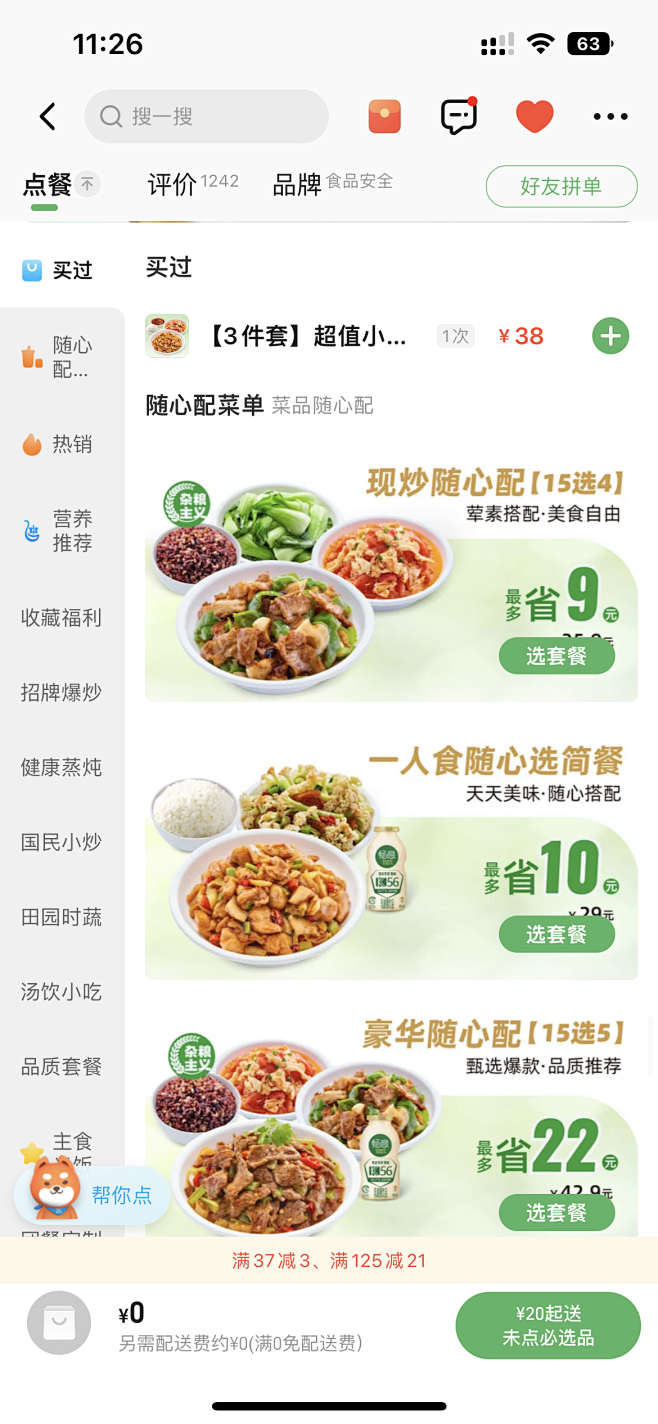
Task: Jump to the 招牌爆炒 category
Action: click(x=62, y=692)
